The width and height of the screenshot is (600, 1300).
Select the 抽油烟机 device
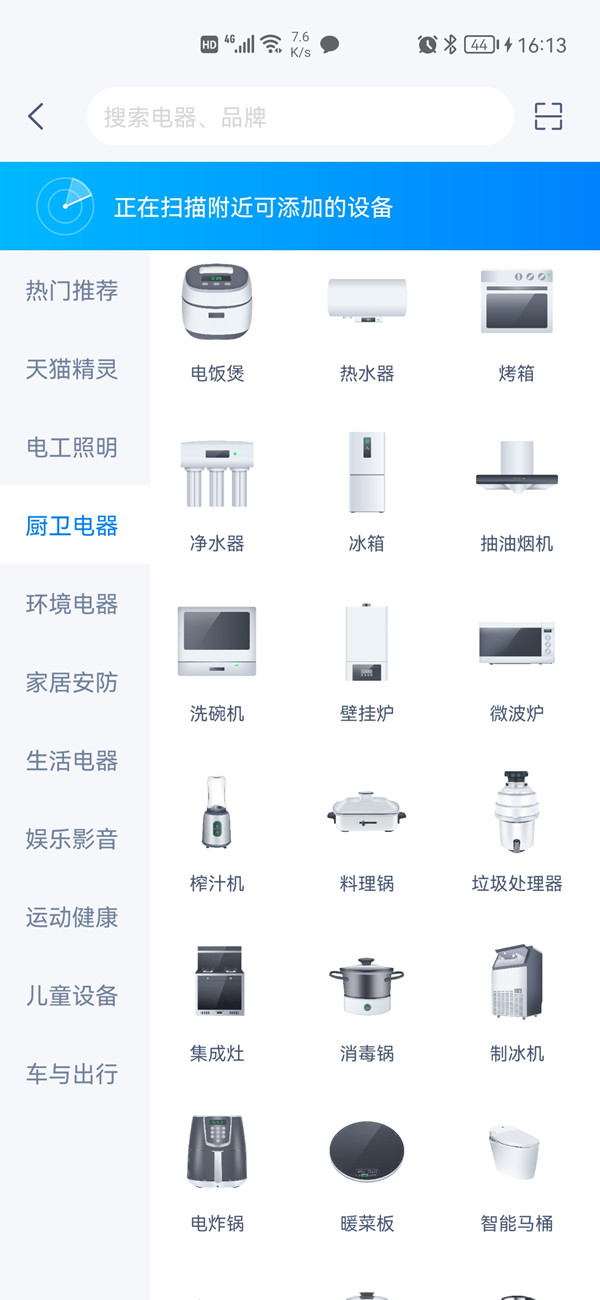[516, 490]
